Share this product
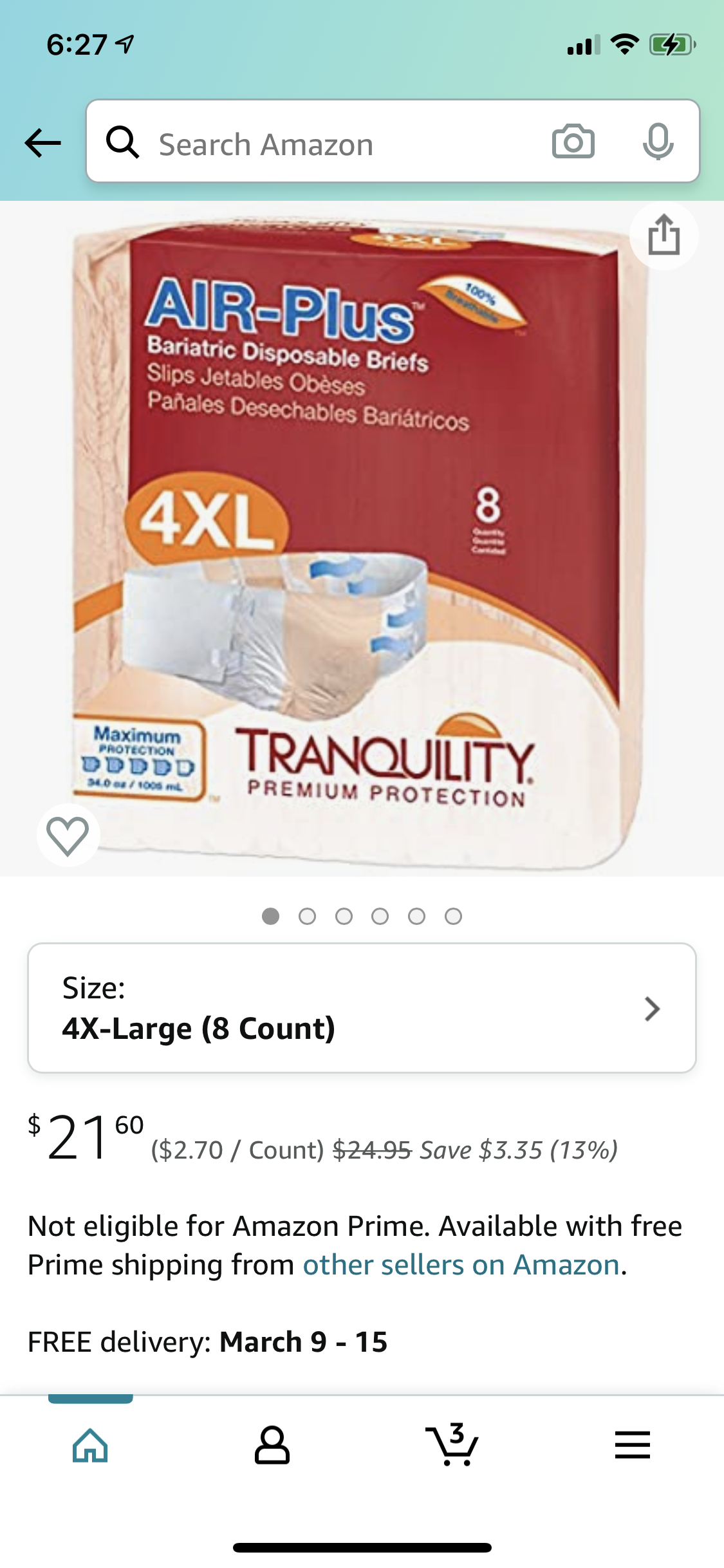The image size is (724, 1568). tap(664, 235)
